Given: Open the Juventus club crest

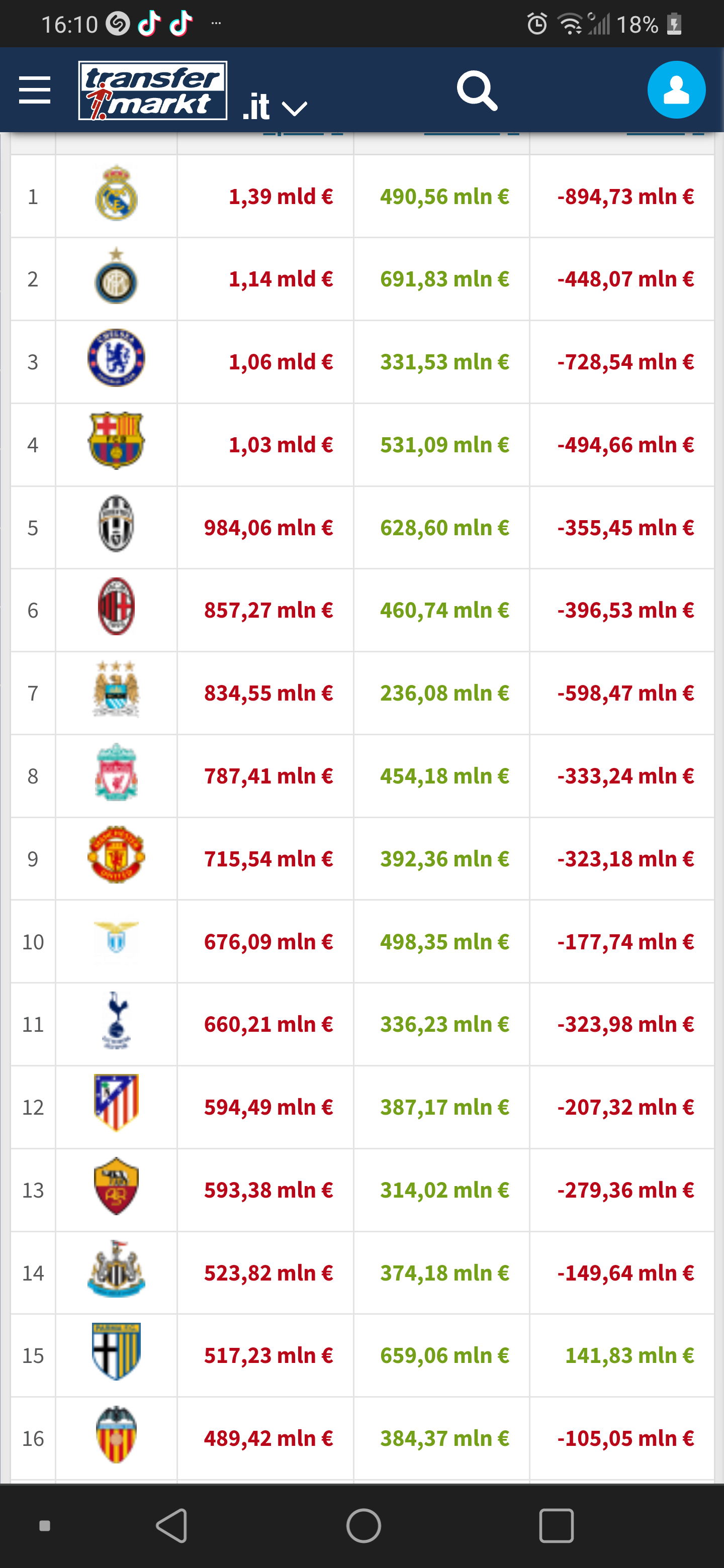Looking at the screenshot, I should pos(116,524).
